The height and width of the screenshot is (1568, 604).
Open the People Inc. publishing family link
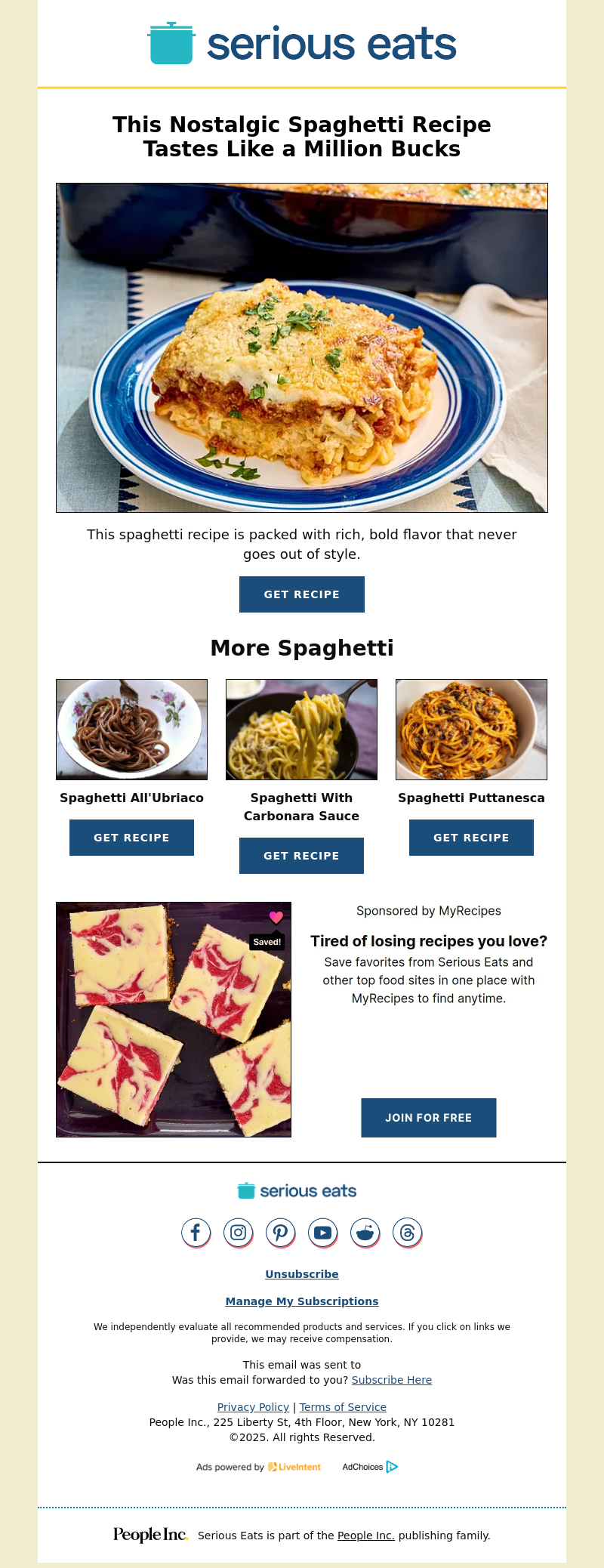(365, 1536)
